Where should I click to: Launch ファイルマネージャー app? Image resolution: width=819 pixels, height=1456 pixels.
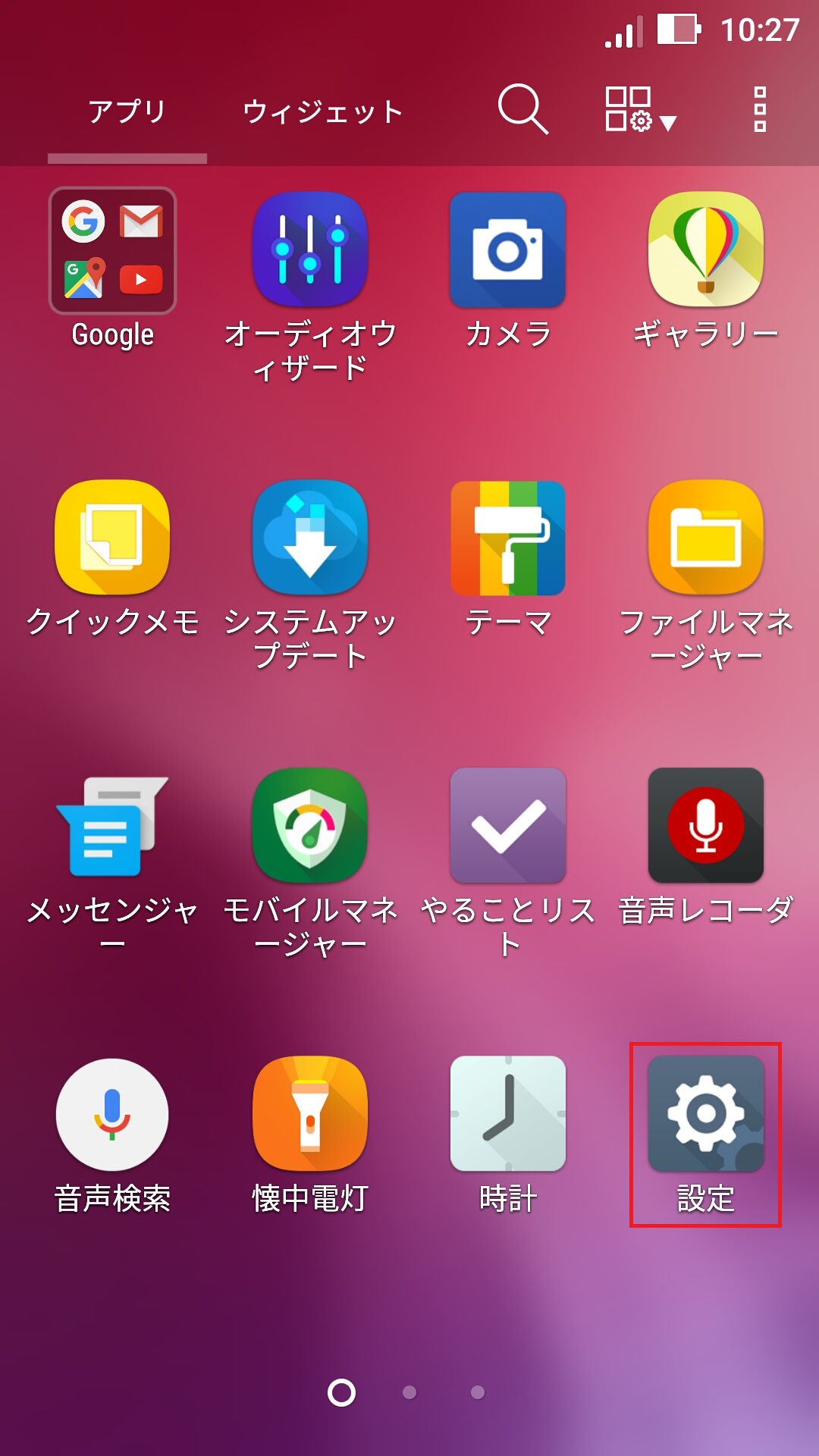tap(705, 538)
